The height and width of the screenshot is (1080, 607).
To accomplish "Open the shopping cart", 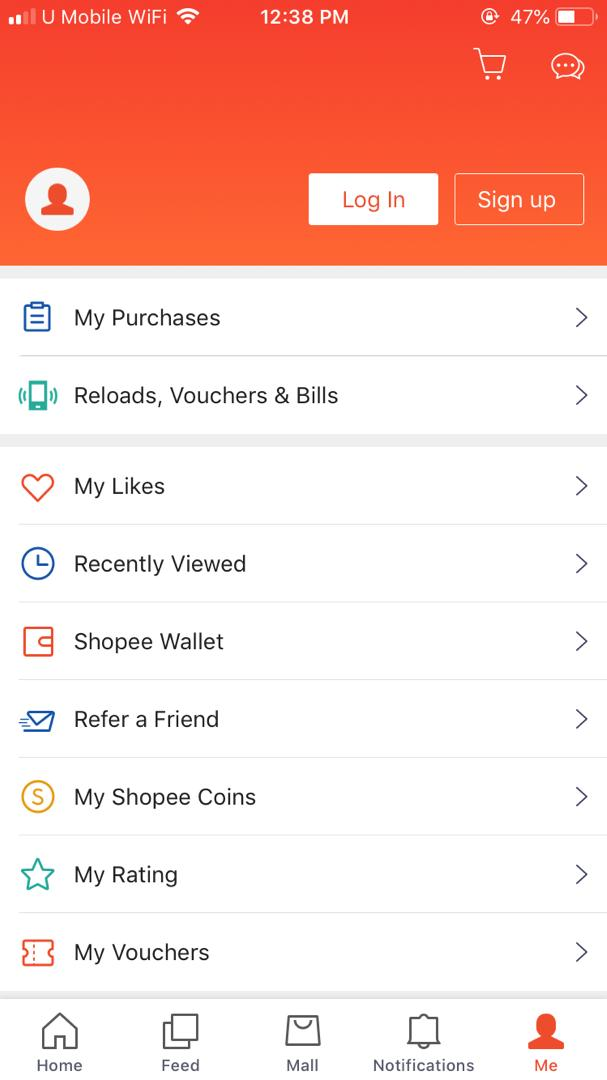I will (x=489, y=65).
